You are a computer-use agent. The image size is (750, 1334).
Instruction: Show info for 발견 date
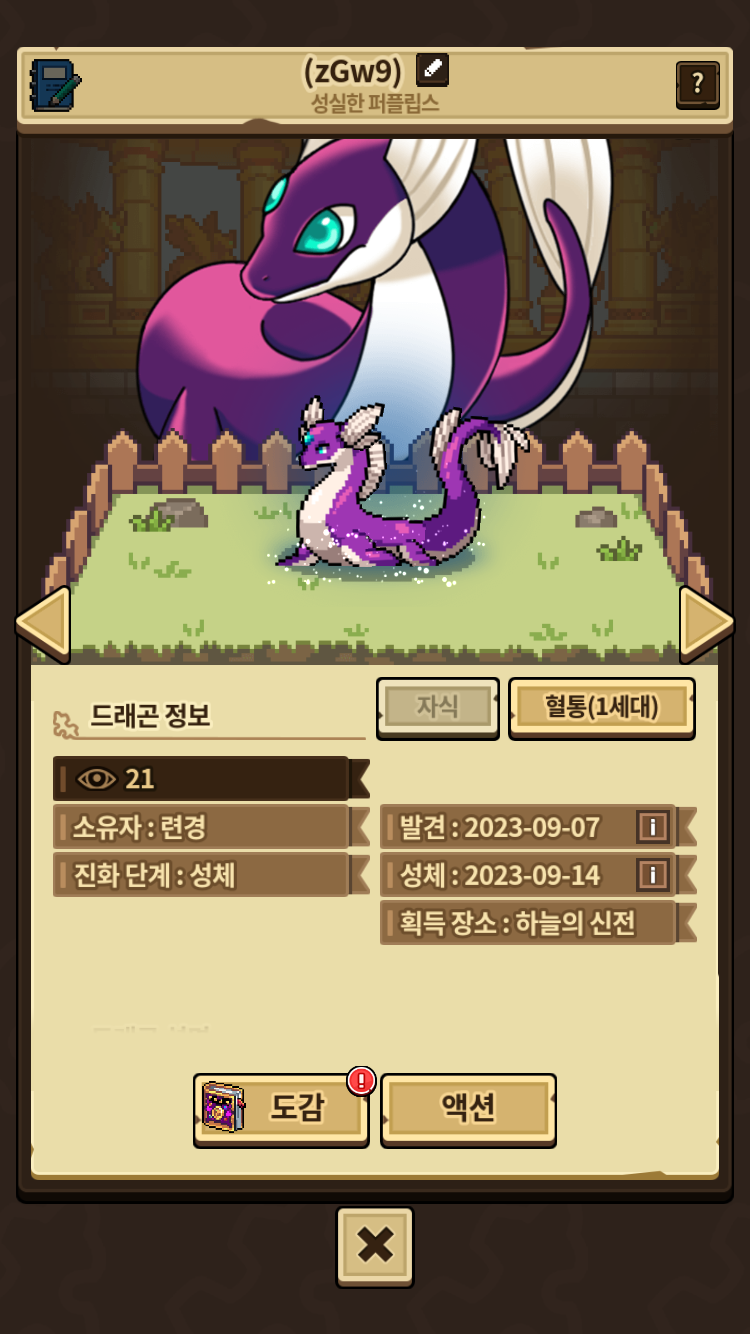pyautogui.click(x=652, y=827)
